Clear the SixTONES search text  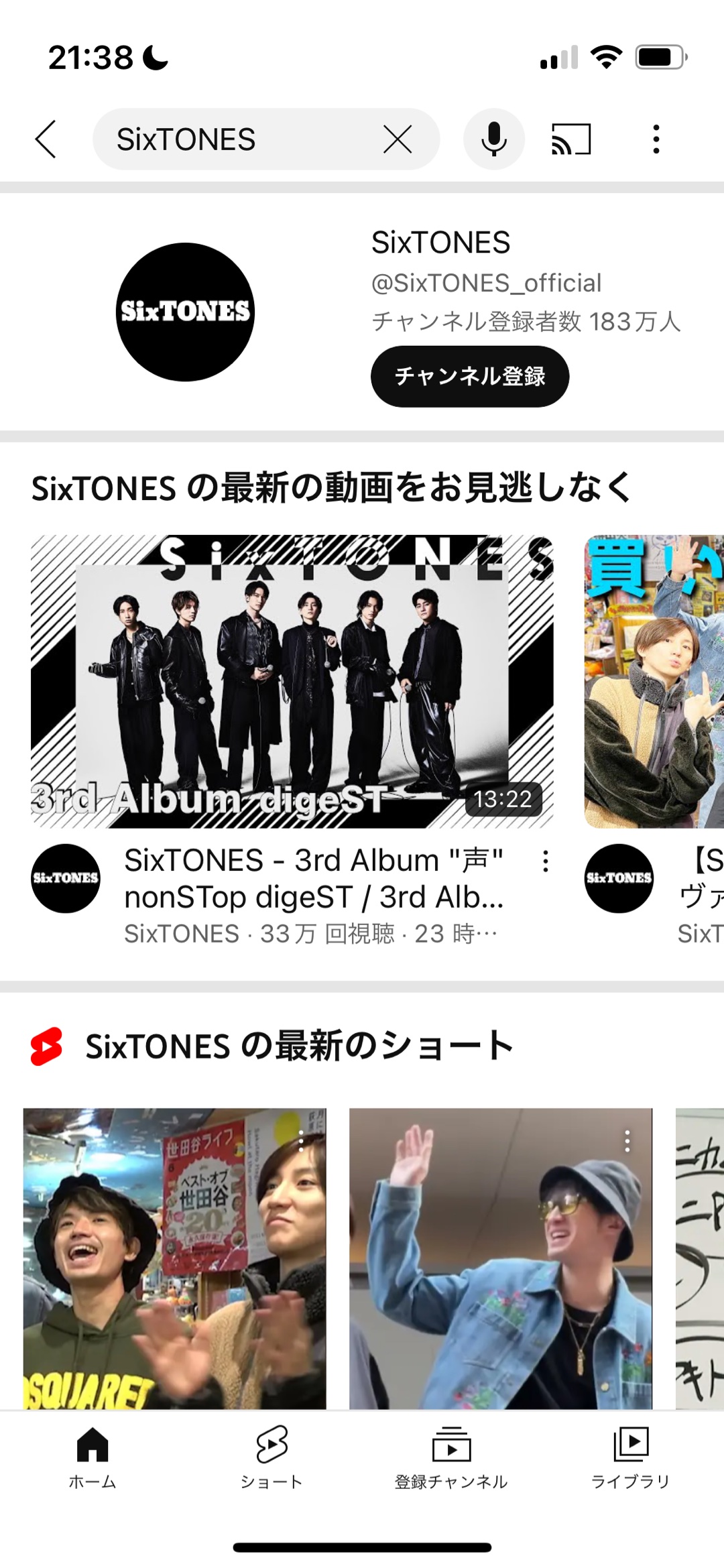tap(398, 139)
